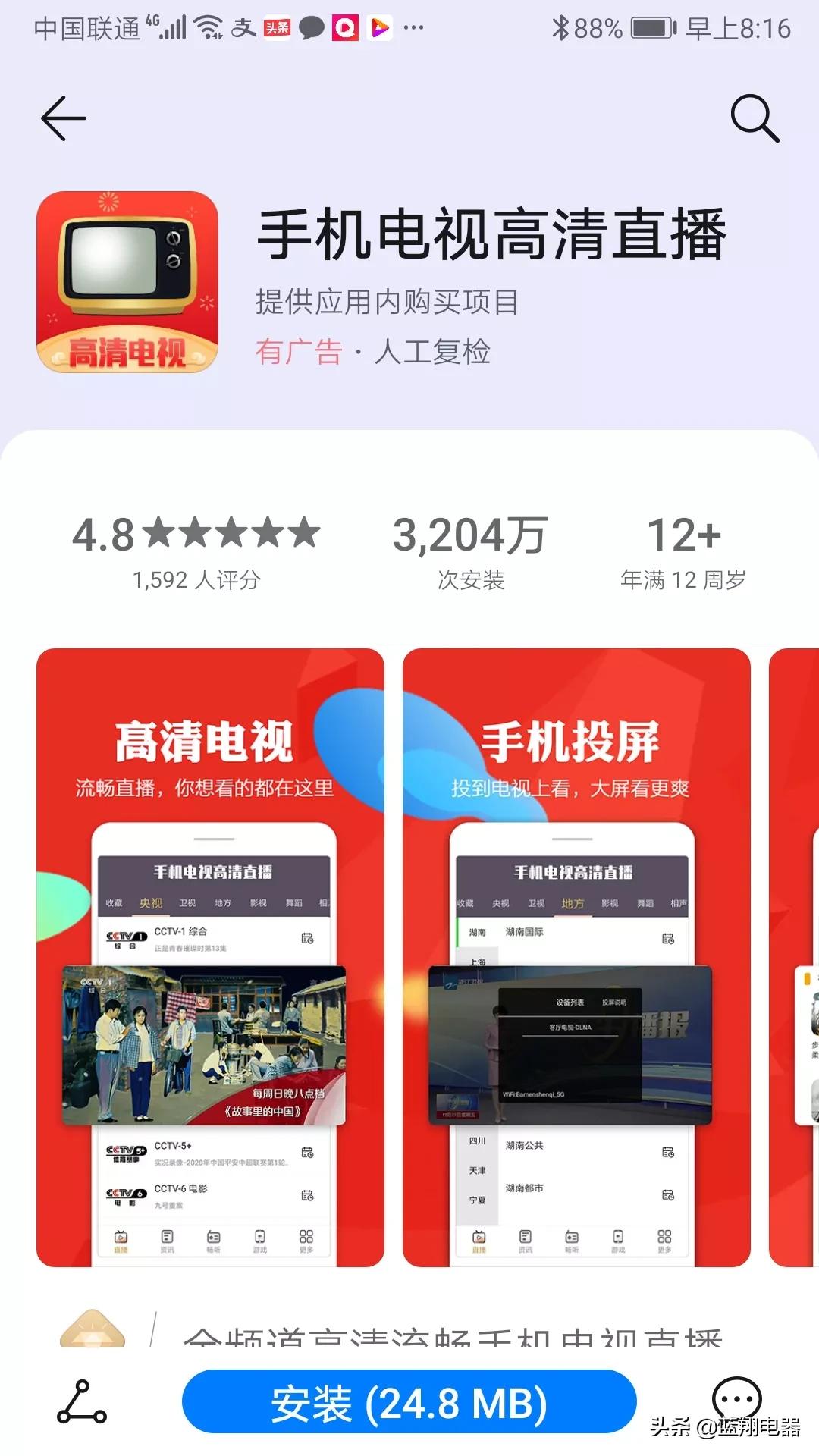Go back using the top arrow
This screenshot has height=1456, width=819.
point(64,118)
